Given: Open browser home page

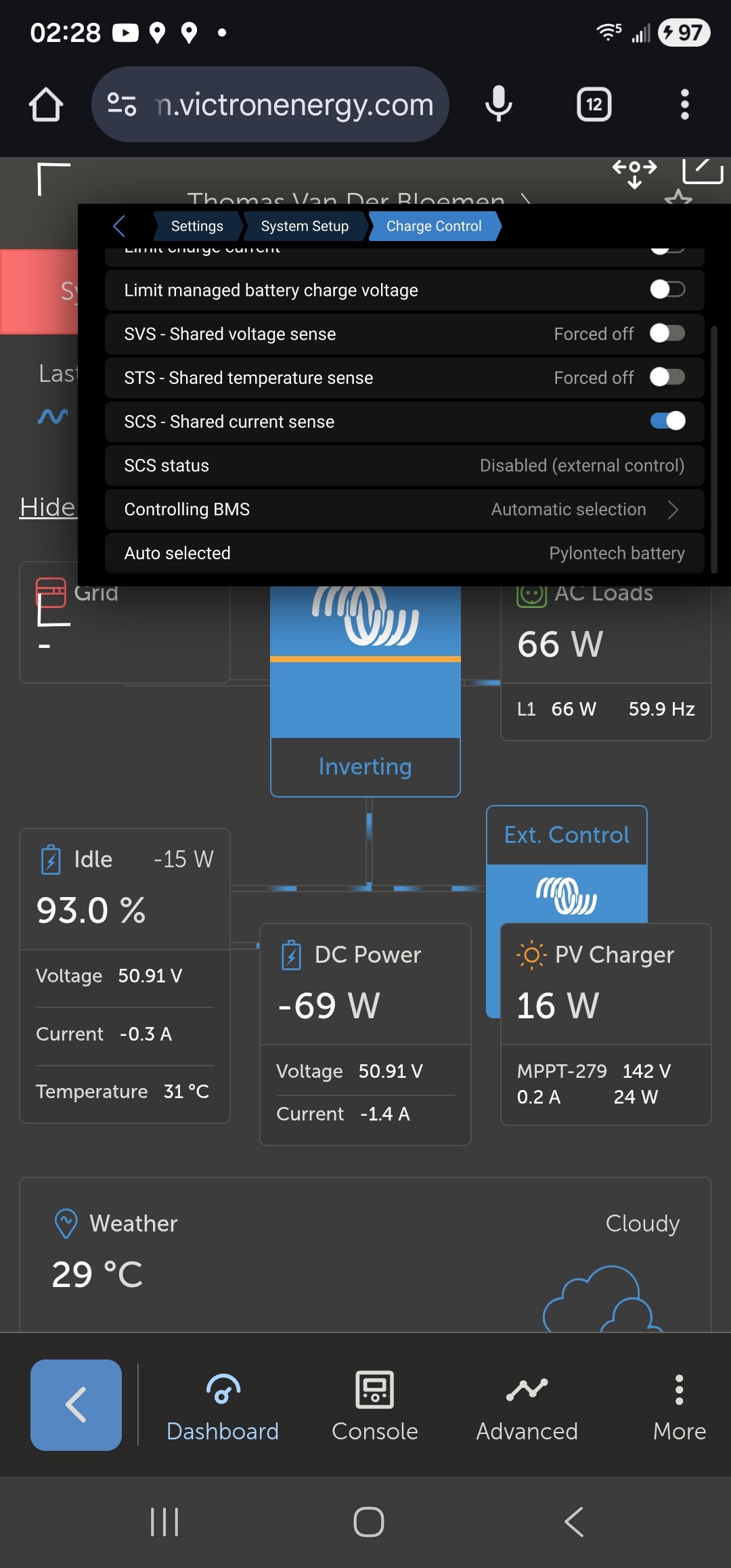Looking at the screenshot, I should 46,104.
